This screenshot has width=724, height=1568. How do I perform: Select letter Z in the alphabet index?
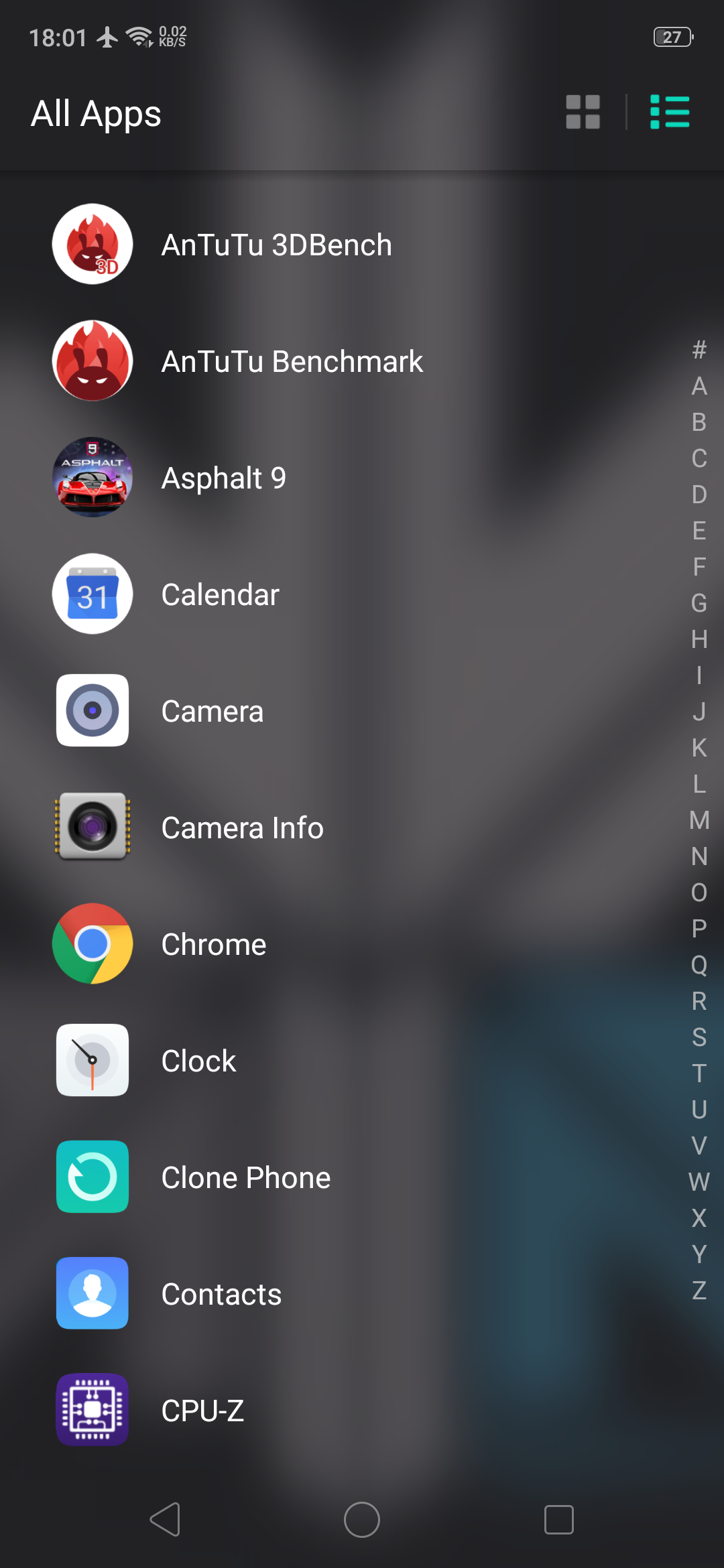pyautogui.click(x=699, y=1291)
